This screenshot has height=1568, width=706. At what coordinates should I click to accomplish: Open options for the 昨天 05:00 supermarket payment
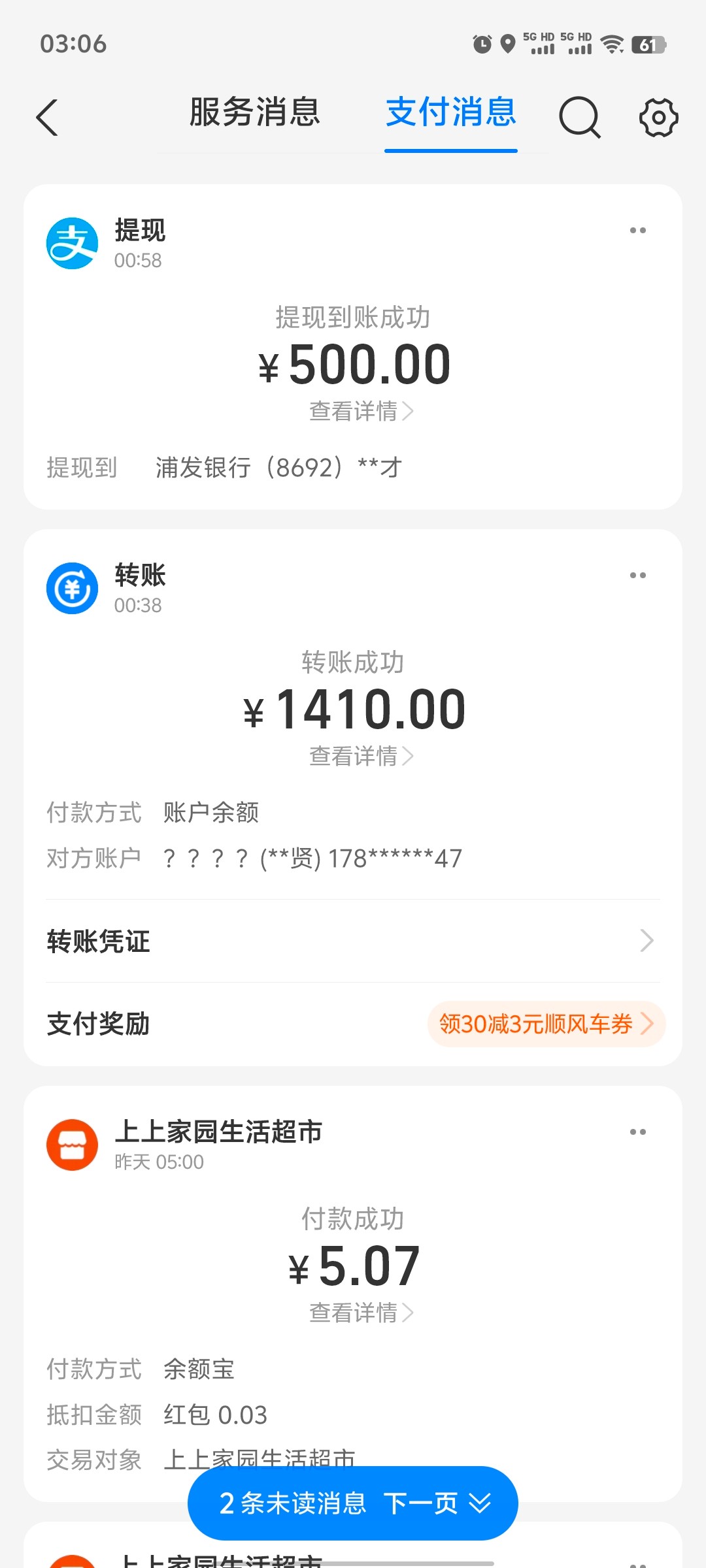tap(638, 1132)
